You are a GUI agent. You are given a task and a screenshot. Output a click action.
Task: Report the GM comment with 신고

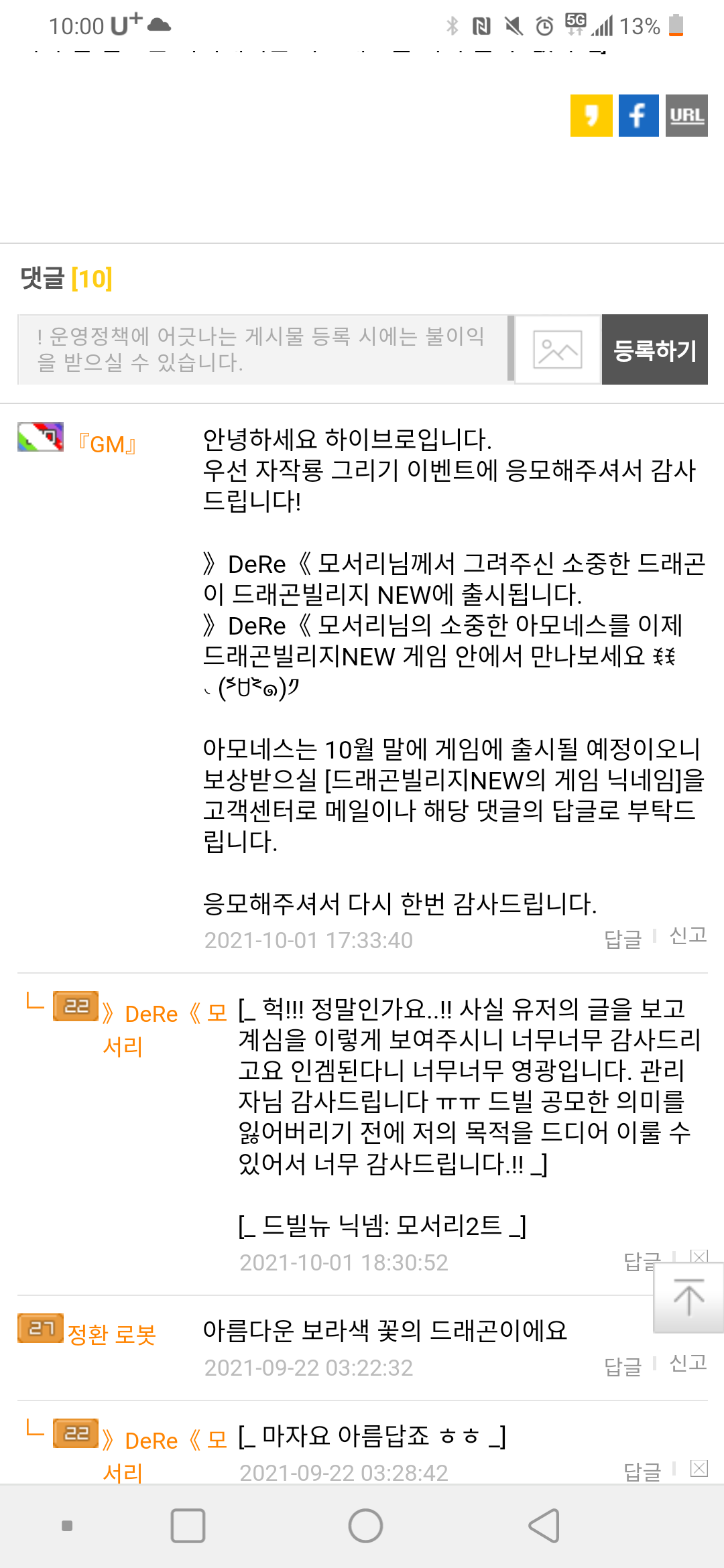(x=688, y=936)
